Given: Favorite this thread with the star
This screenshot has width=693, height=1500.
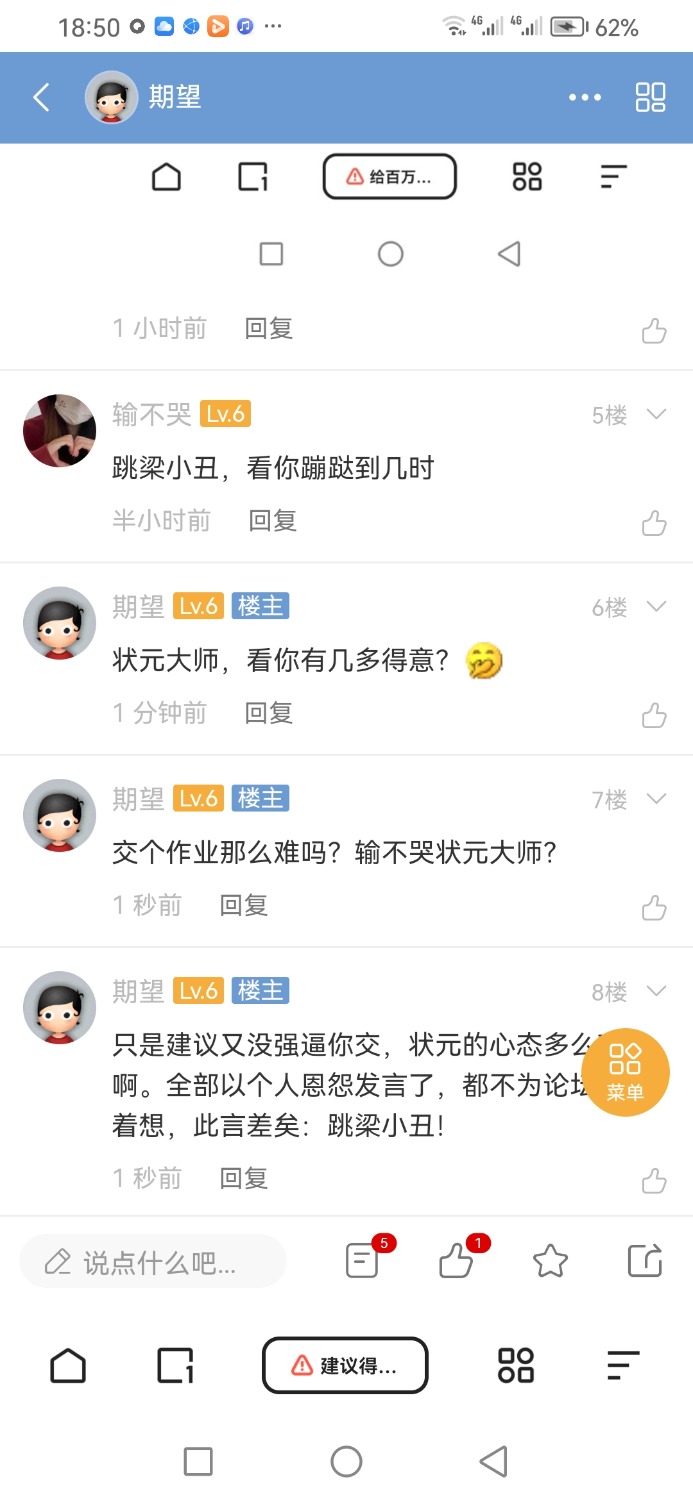Looking at the screenshot, I should (550, 1261).
